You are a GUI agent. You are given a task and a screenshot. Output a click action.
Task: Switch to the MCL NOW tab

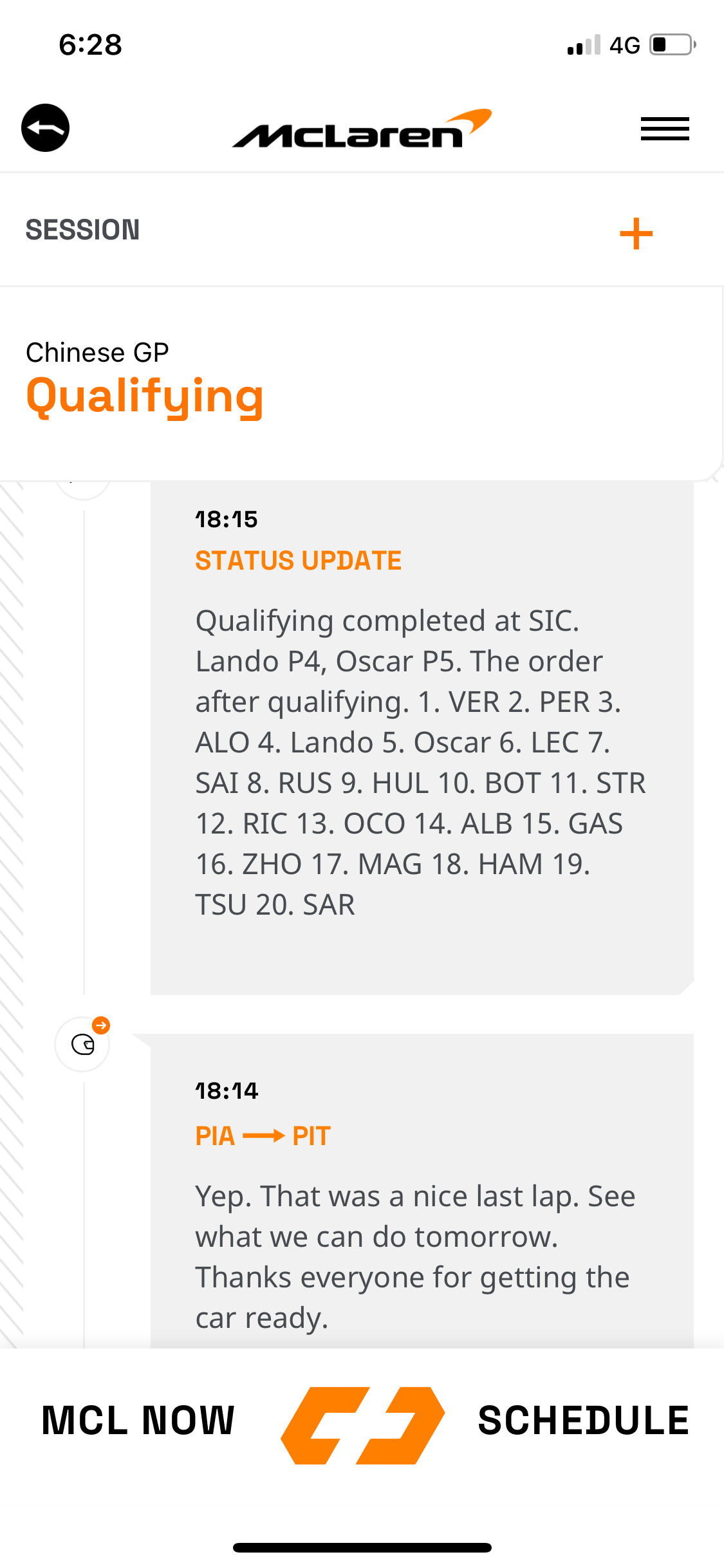tap(138, 1421)
